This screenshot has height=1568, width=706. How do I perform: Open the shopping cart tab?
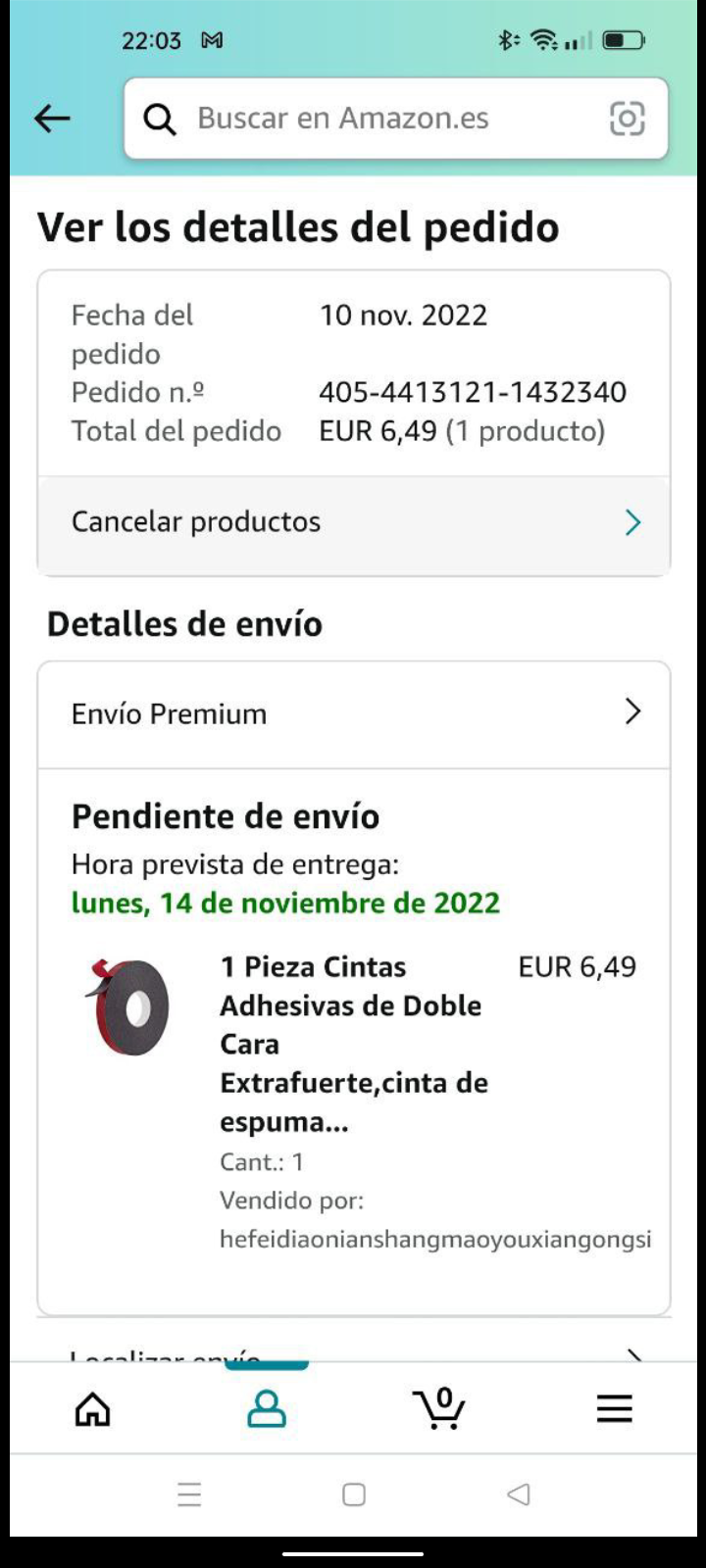439,1409
